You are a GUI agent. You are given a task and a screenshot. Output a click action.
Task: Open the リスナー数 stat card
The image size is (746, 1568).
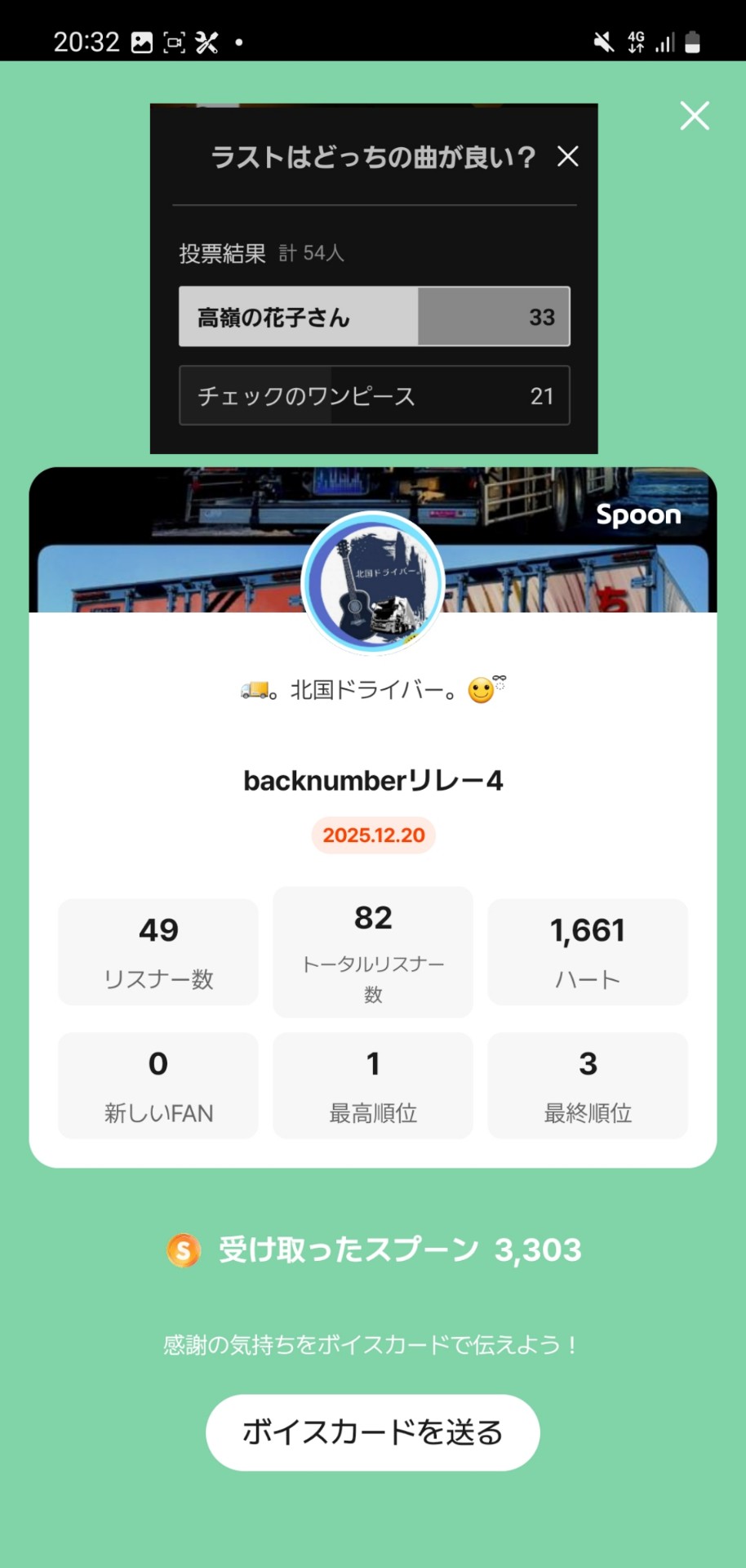tap(158, 951)
